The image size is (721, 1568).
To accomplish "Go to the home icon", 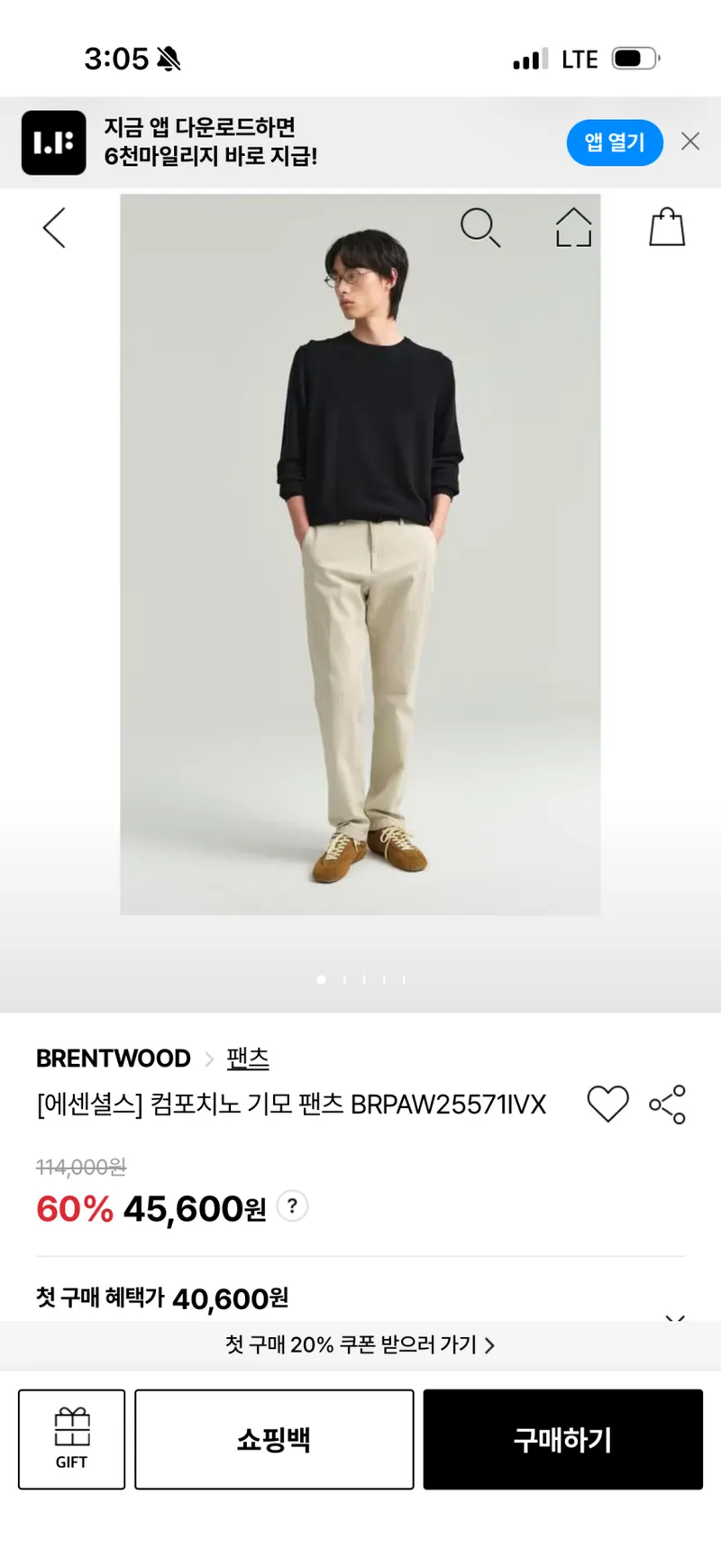I will pos(573,227).
